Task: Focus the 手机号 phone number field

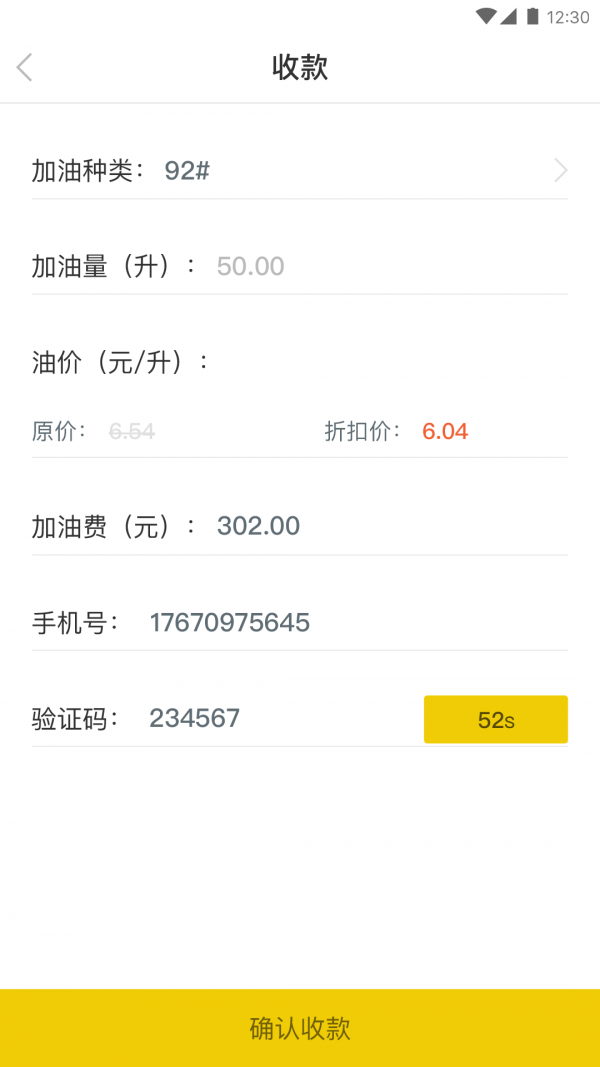Action: pos(358,623)
